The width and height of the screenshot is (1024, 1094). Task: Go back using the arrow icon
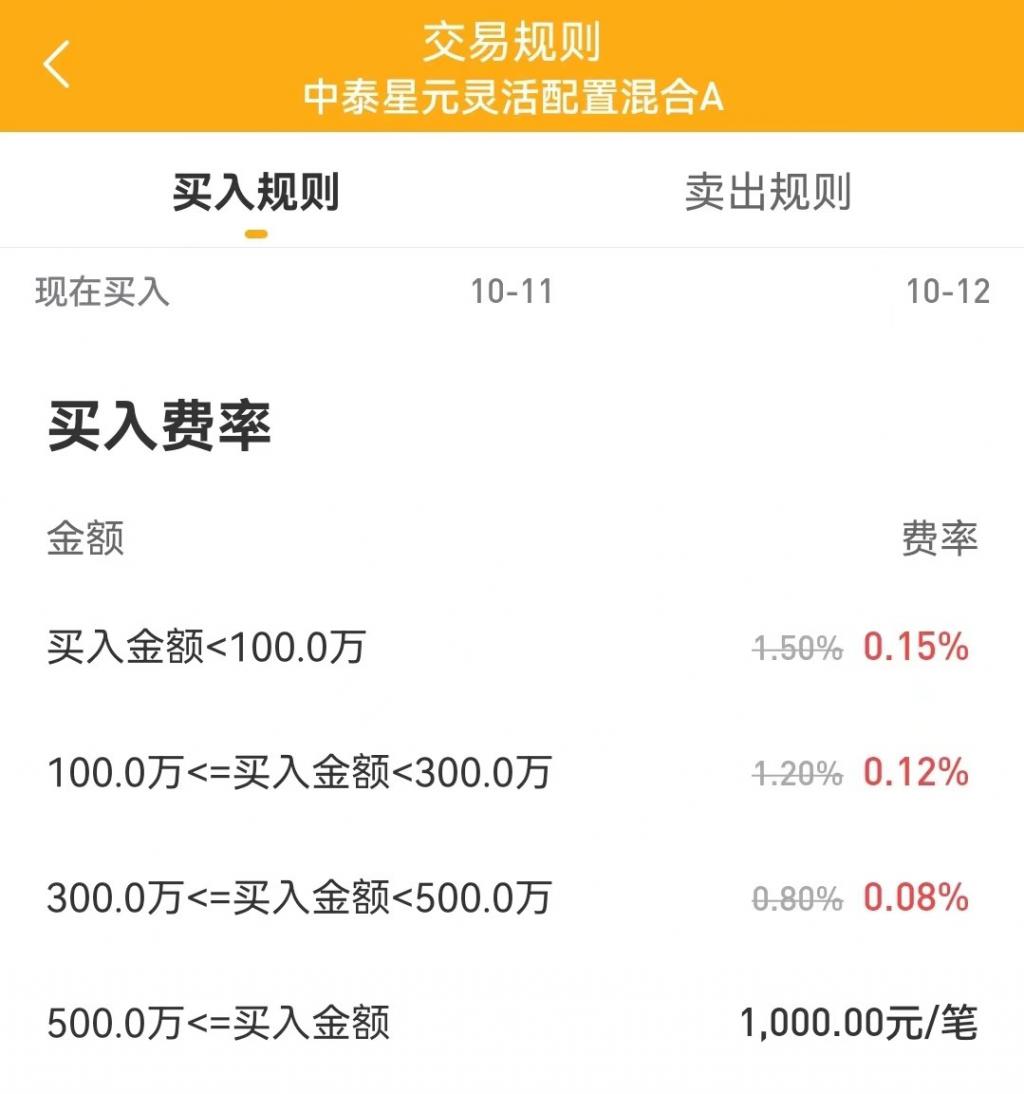(x=57, y=66)
